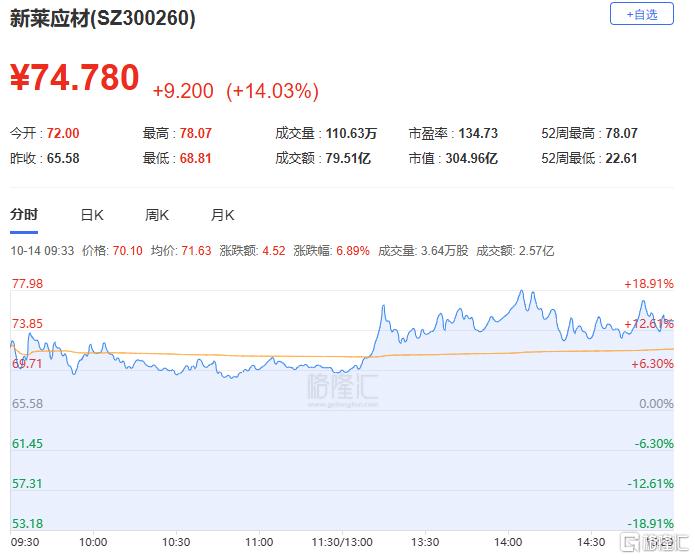Add 新莱应材 to watchlist via +自选

tap(641, 14)
